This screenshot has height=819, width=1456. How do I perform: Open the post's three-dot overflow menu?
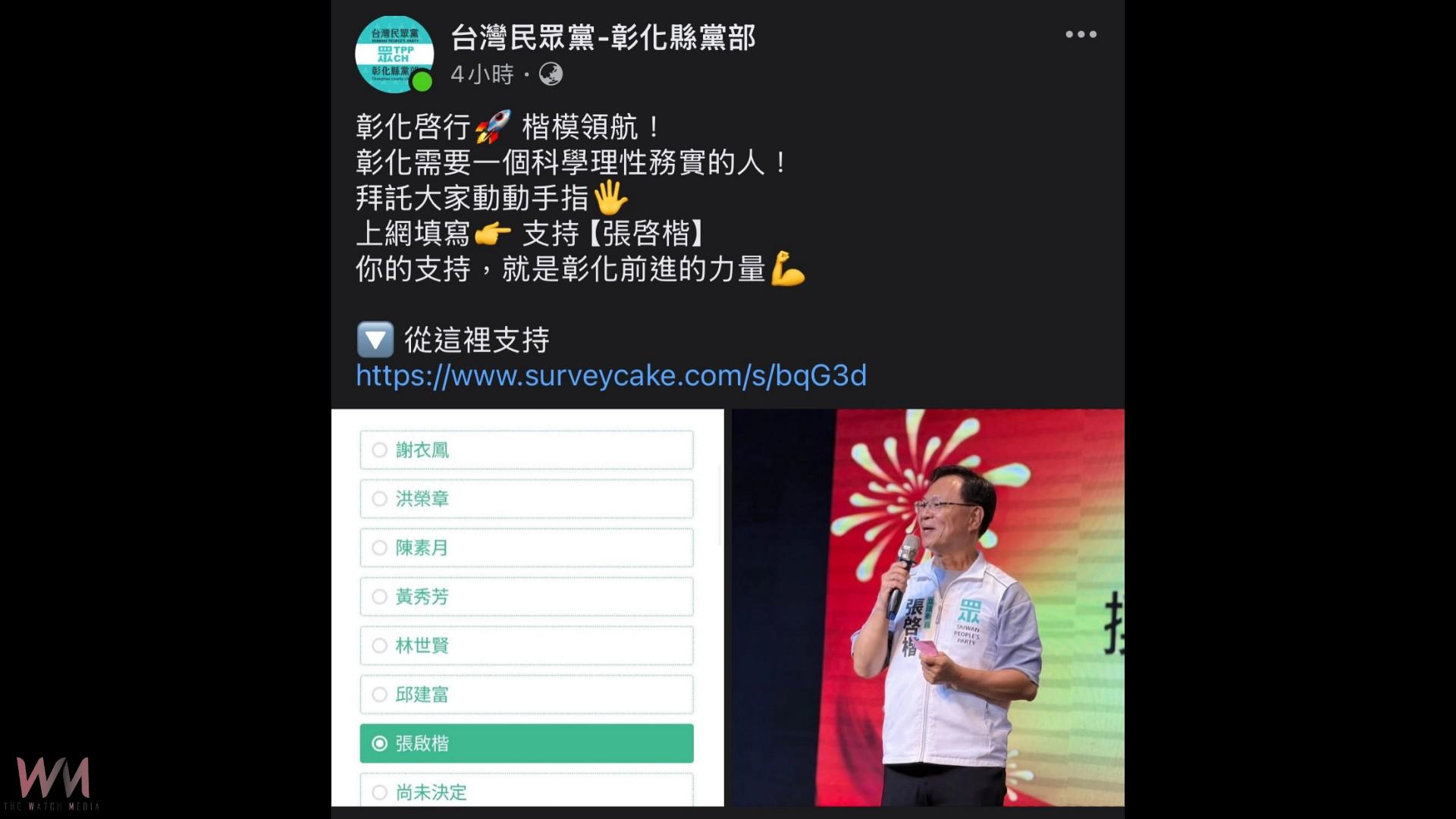point(1081,34)
